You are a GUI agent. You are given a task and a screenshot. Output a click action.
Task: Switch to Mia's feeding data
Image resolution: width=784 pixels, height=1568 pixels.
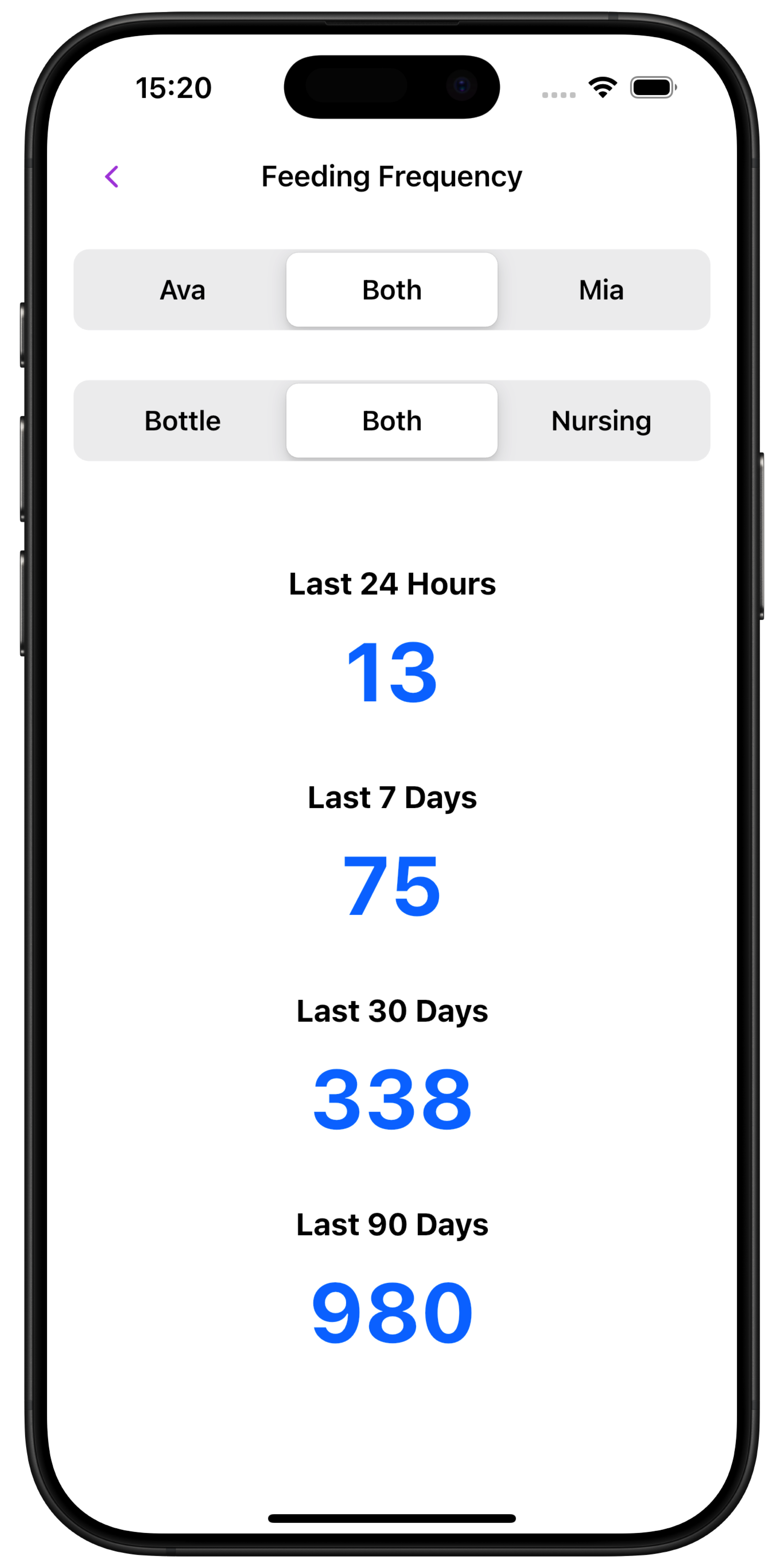pos(601,290)
